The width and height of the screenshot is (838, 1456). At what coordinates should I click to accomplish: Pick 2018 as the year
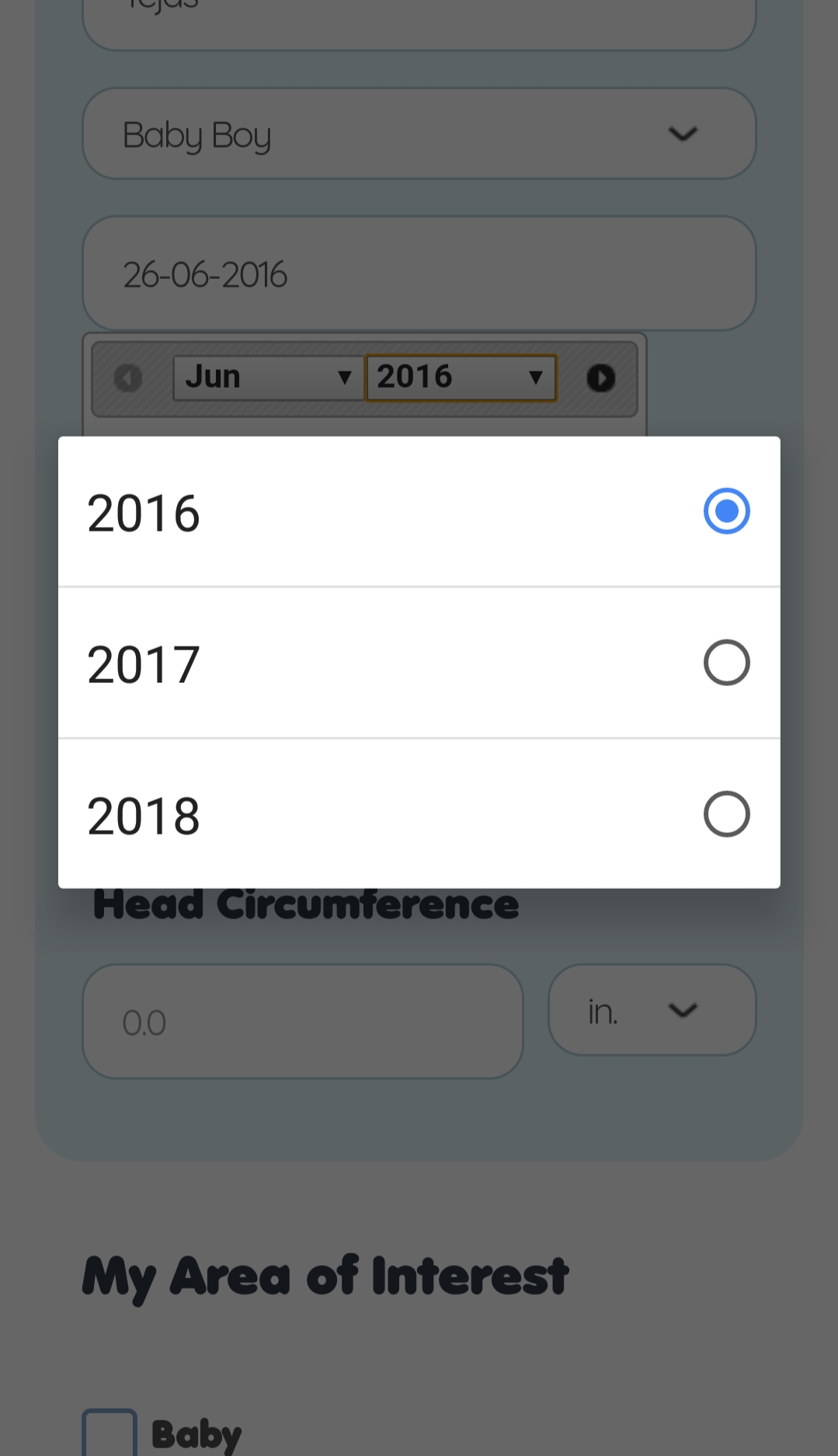tap(419, 814)
